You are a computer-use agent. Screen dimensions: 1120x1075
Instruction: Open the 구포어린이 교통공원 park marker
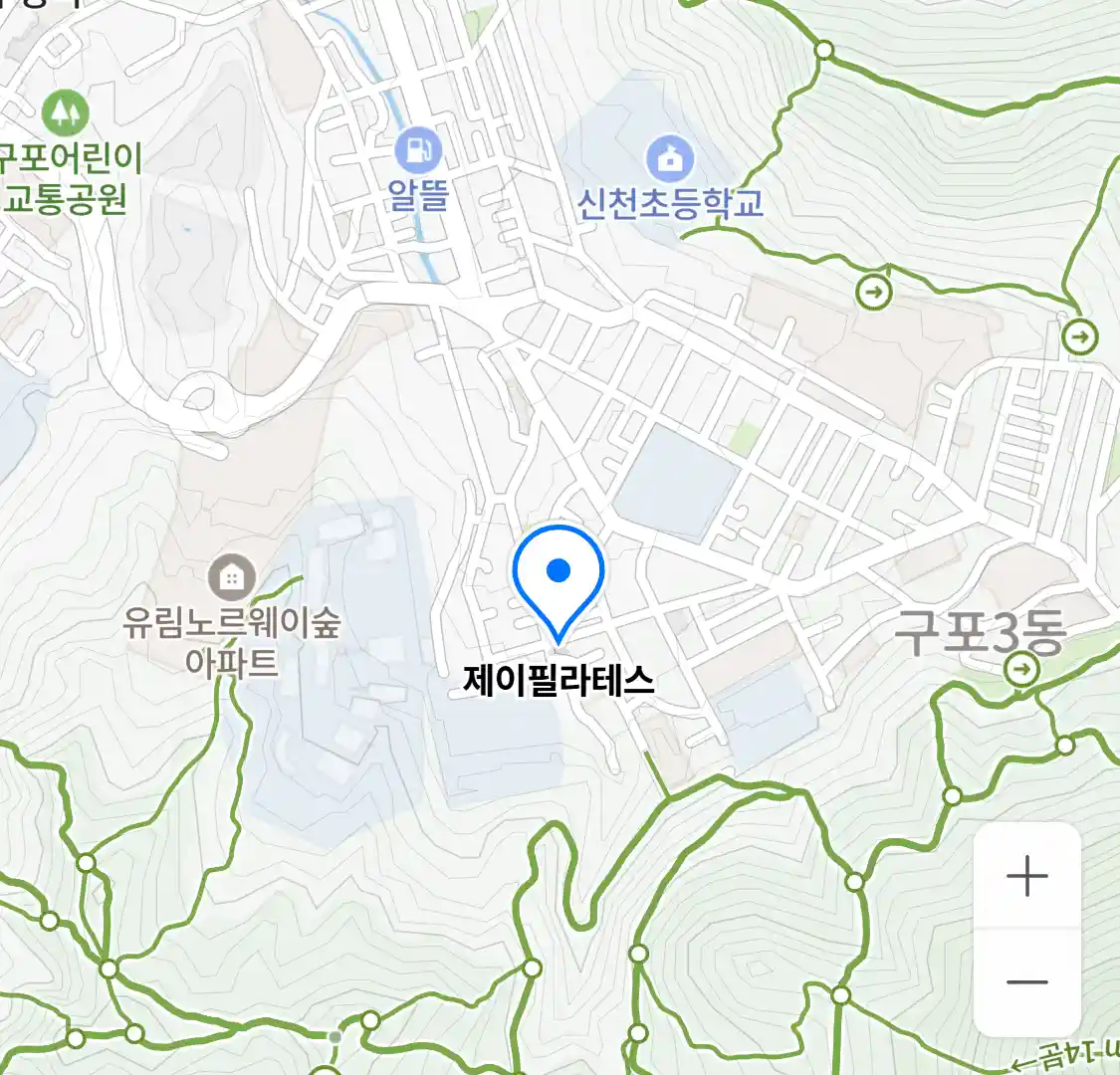coord(66,111)
